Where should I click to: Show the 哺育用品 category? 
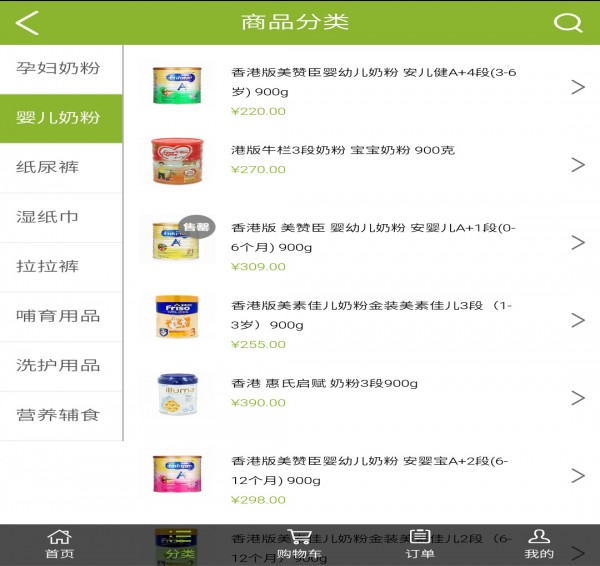click(x=59, y=316)
